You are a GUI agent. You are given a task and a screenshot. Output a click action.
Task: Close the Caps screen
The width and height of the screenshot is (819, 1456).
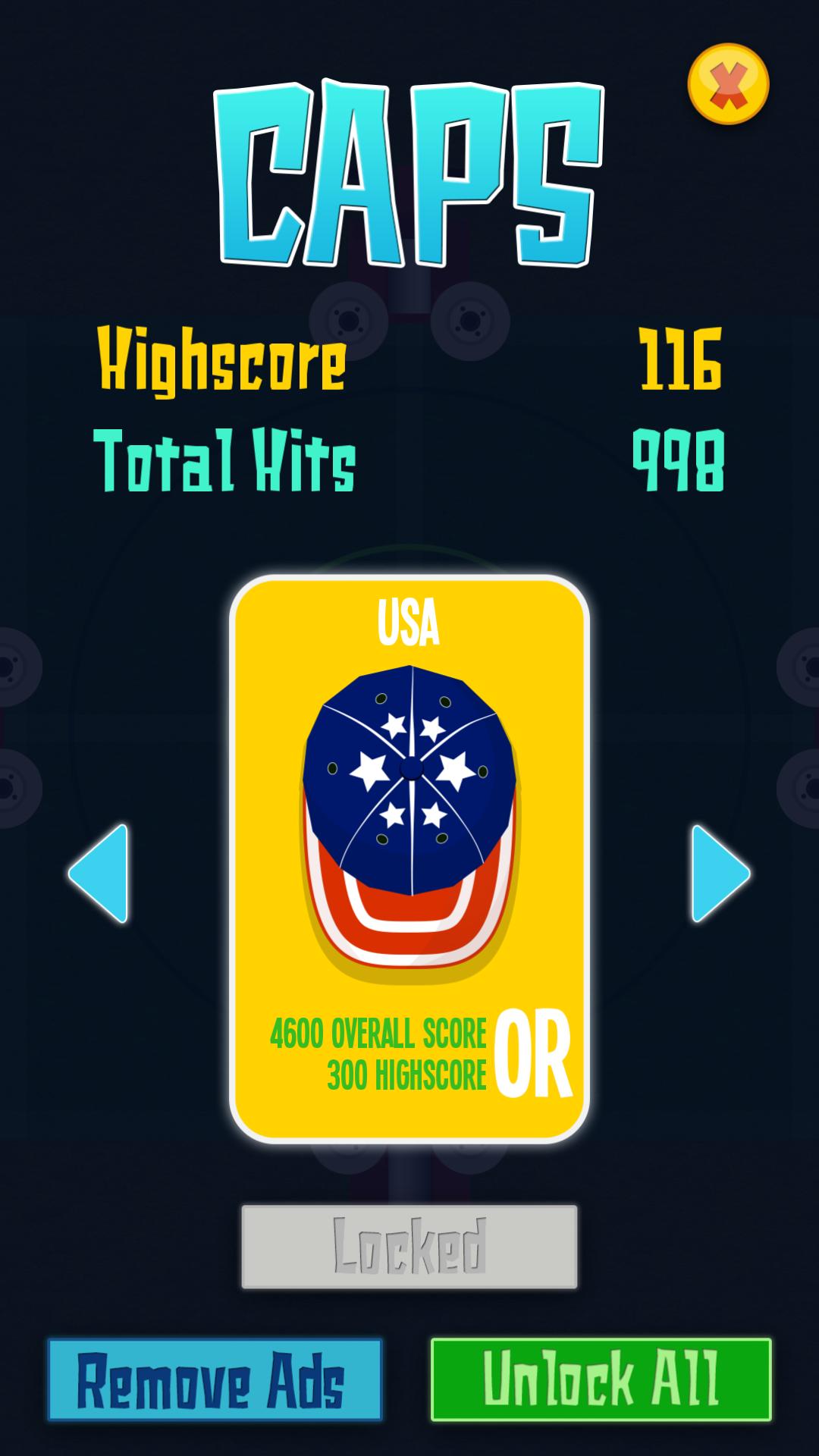(x=728, y=84)
